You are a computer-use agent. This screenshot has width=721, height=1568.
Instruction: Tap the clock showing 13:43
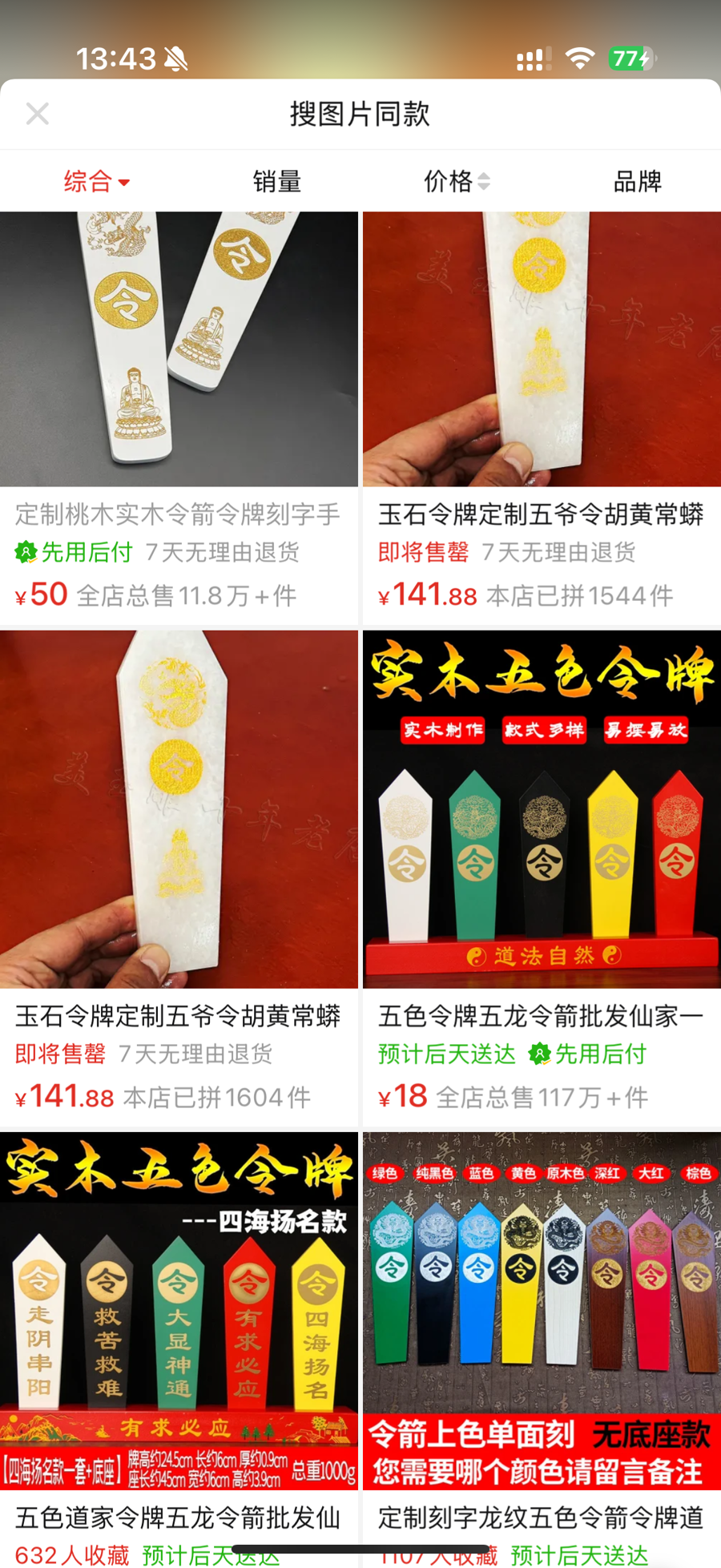click(x=119, y=58)
